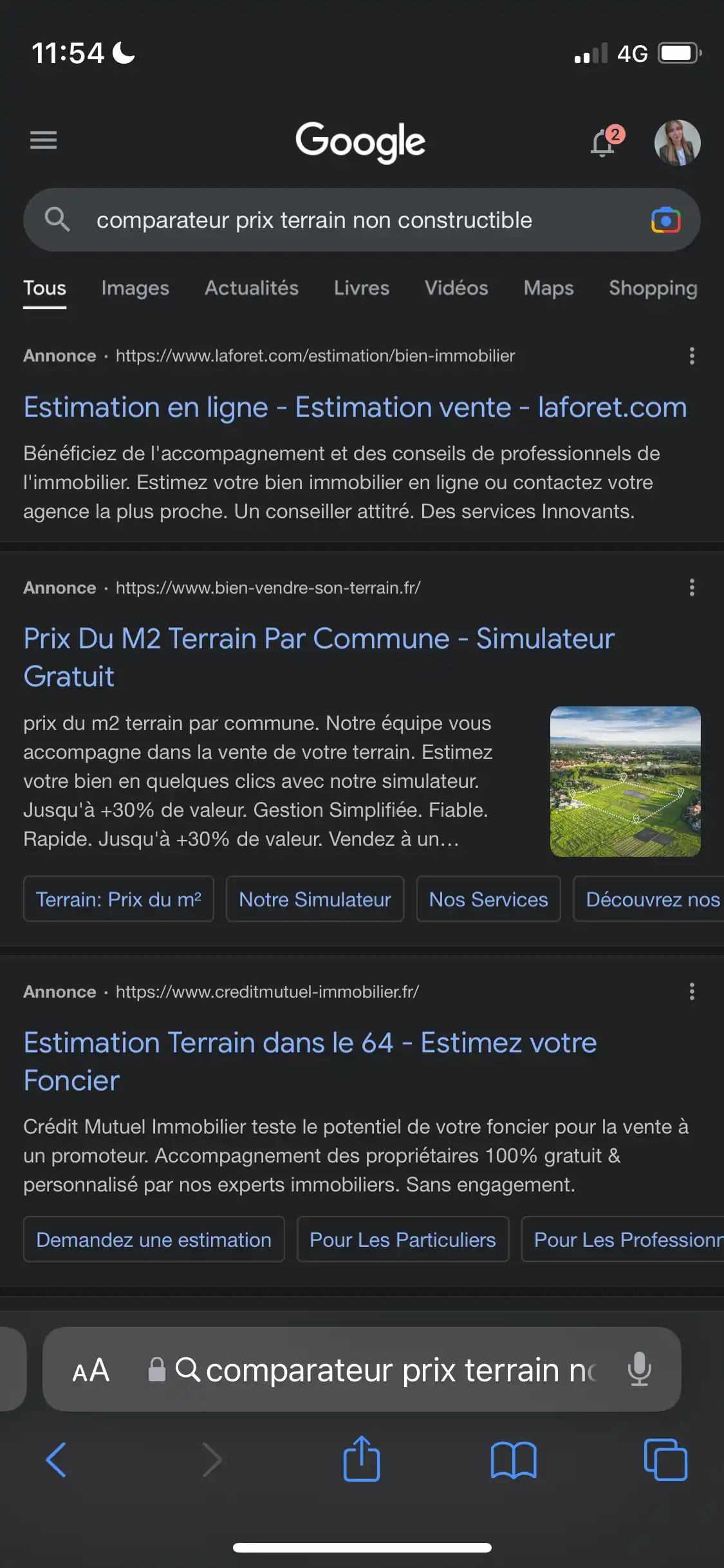Tap the Google account profile avatar
The image size is (724, 1568).
[678, 143]
